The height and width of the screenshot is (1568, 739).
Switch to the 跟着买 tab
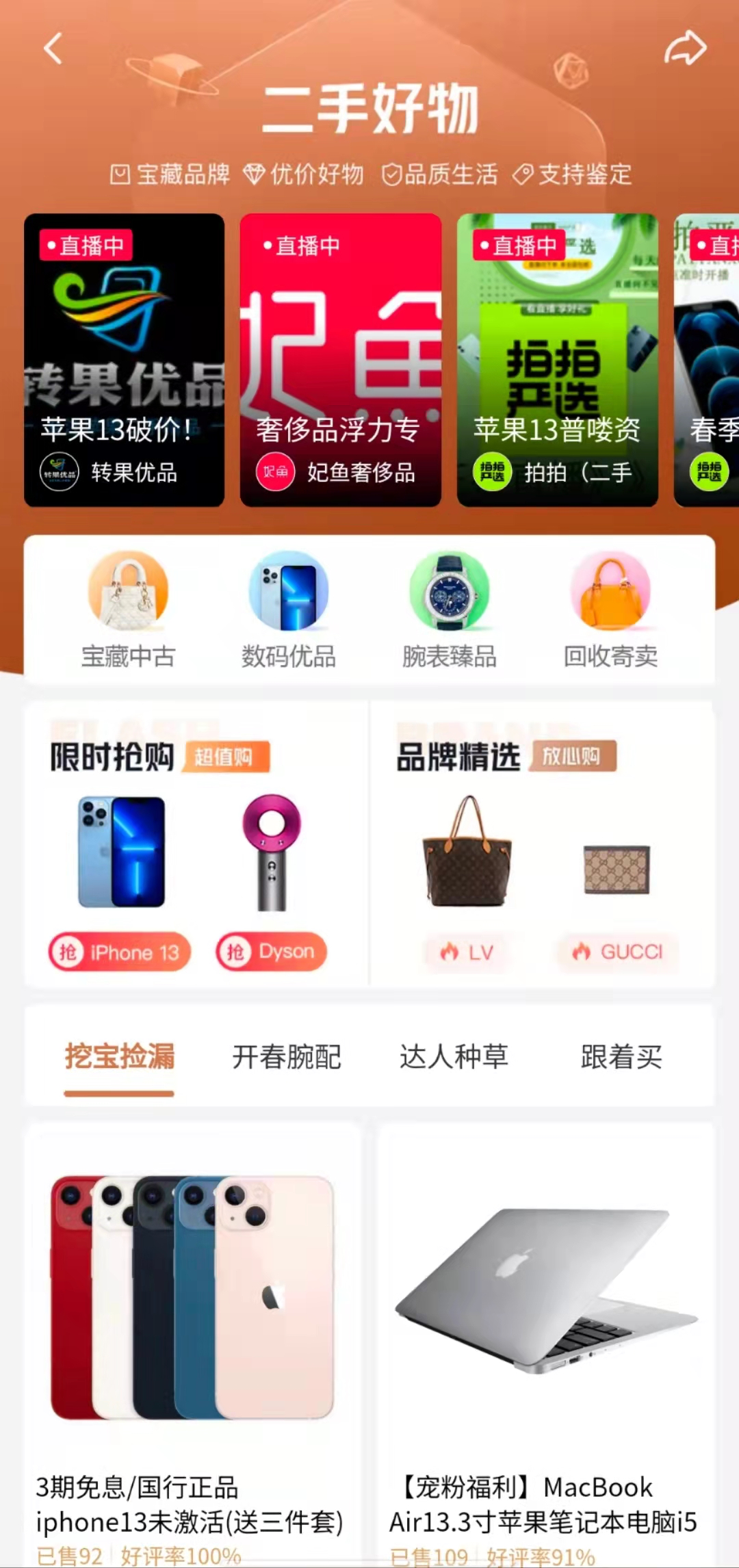point(621,1057)
